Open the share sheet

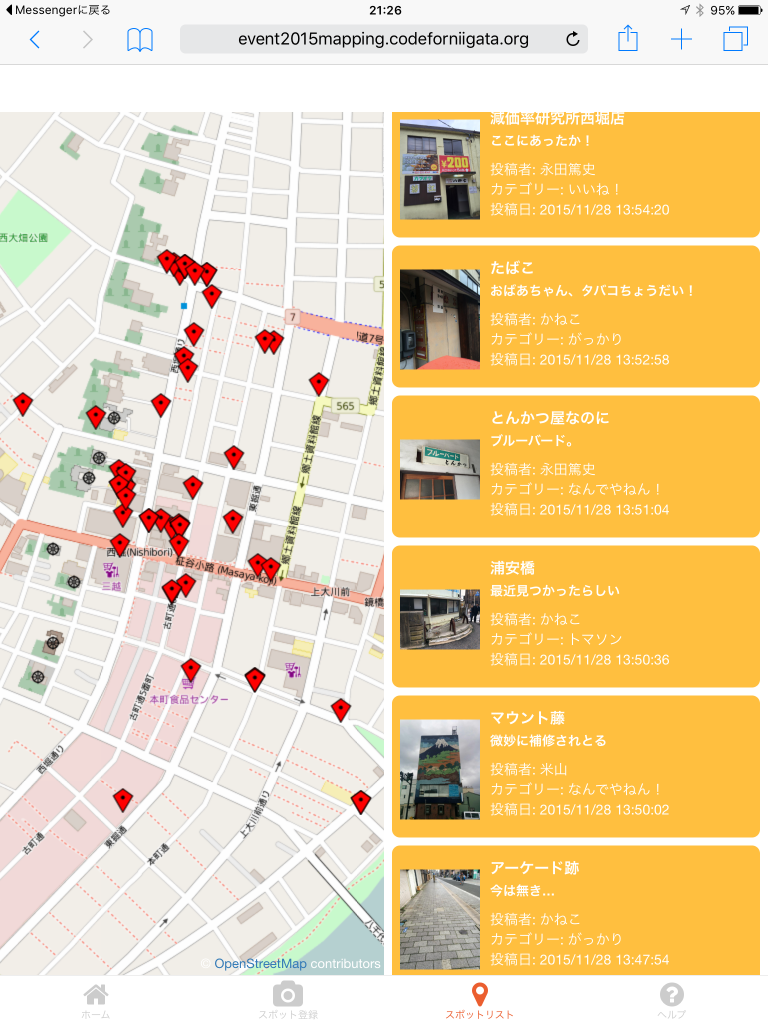pyautogui.click(x=627, y=40)
